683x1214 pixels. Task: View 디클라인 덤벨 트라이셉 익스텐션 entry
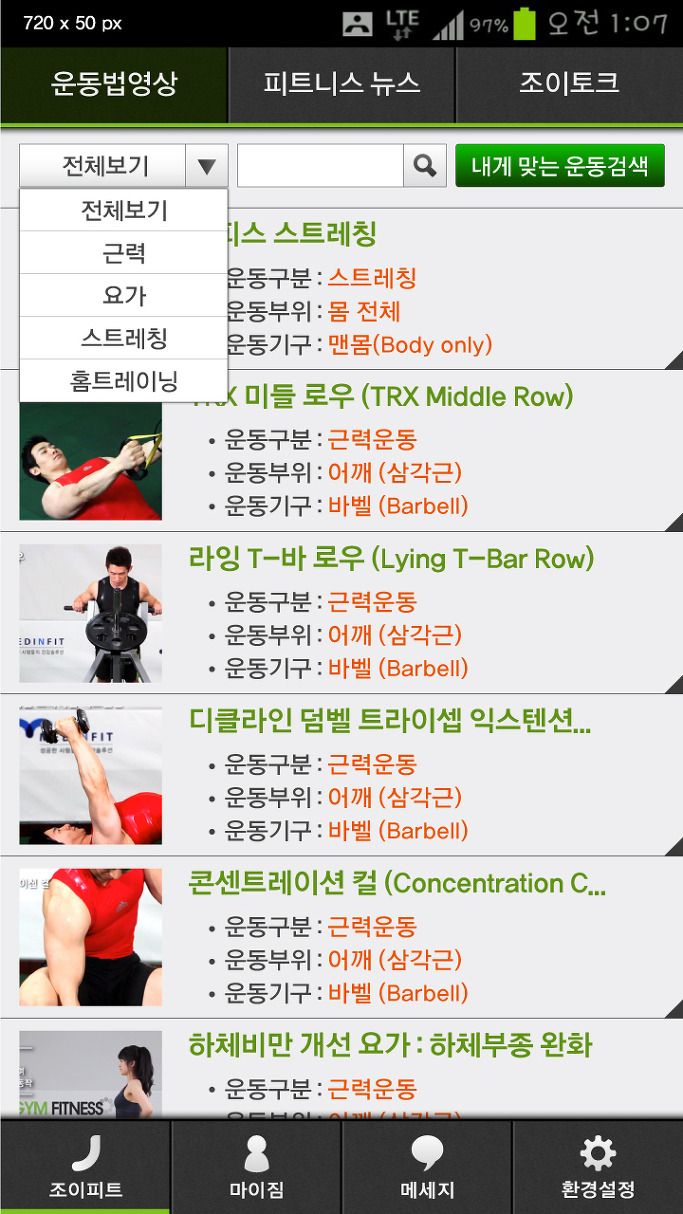[x=341, y=775]
